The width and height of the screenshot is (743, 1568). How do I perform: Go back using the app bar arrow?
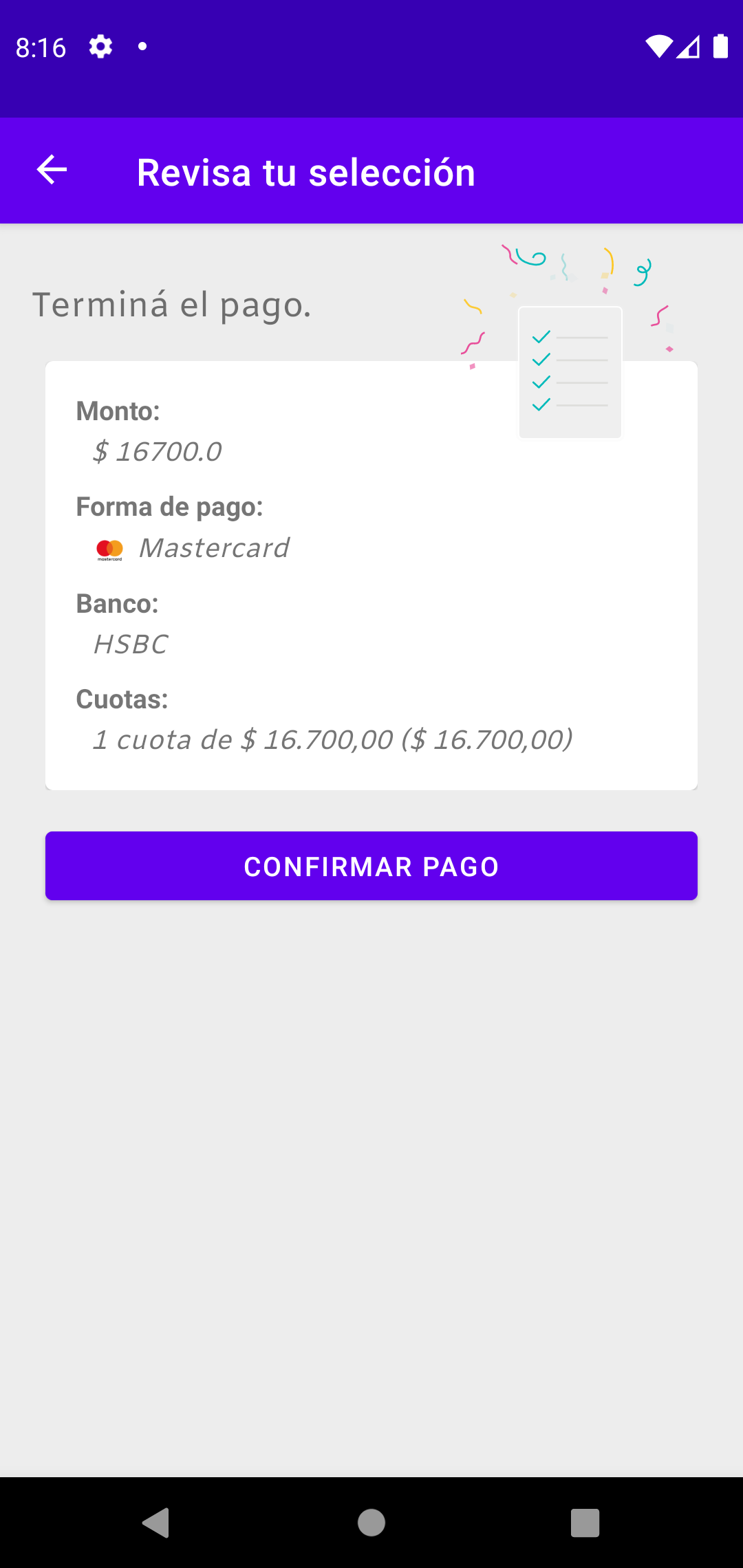pyautogui.click(x=52, y=170)
